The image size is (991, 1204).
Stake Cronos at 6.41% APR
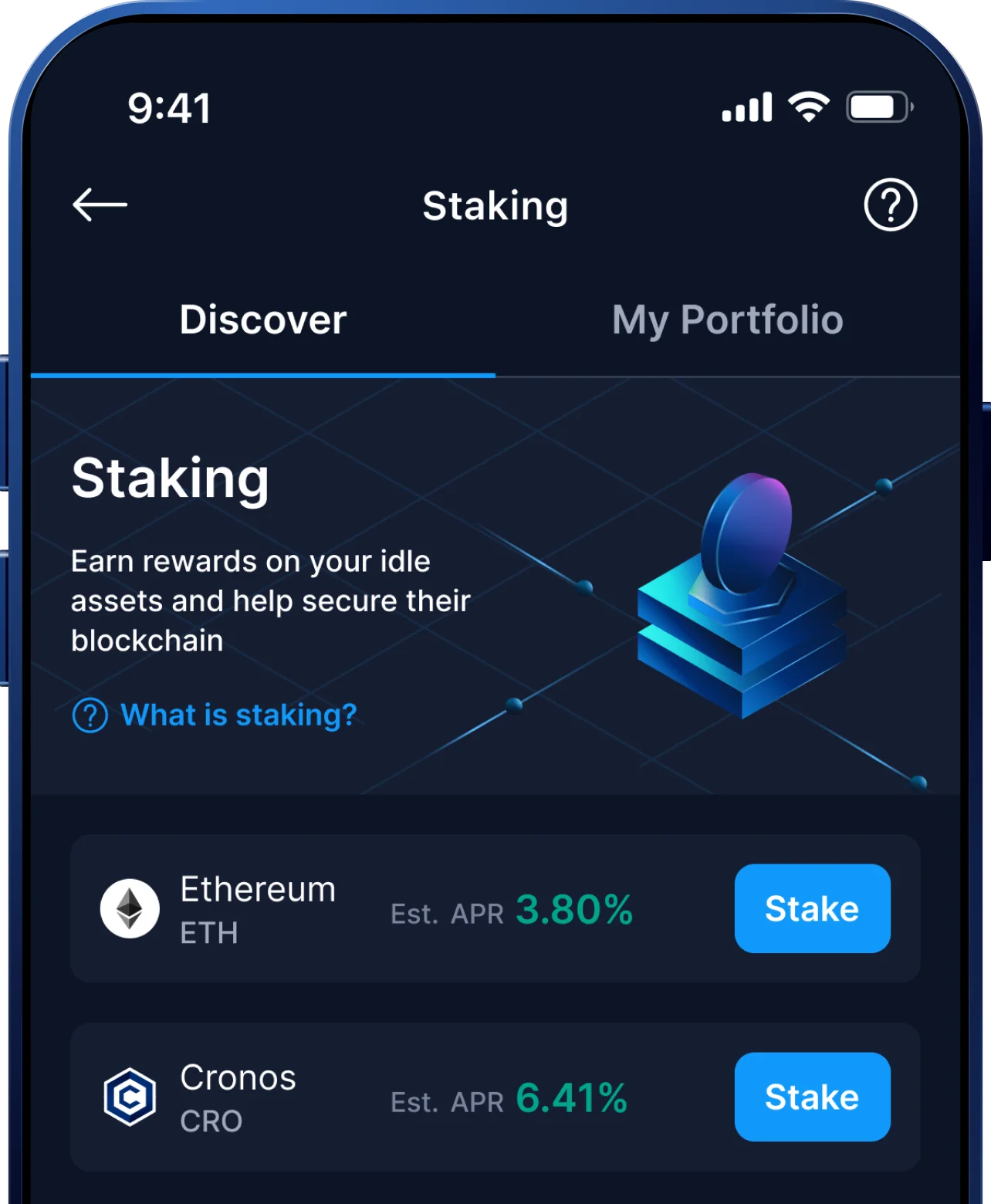coord(812,1097)
